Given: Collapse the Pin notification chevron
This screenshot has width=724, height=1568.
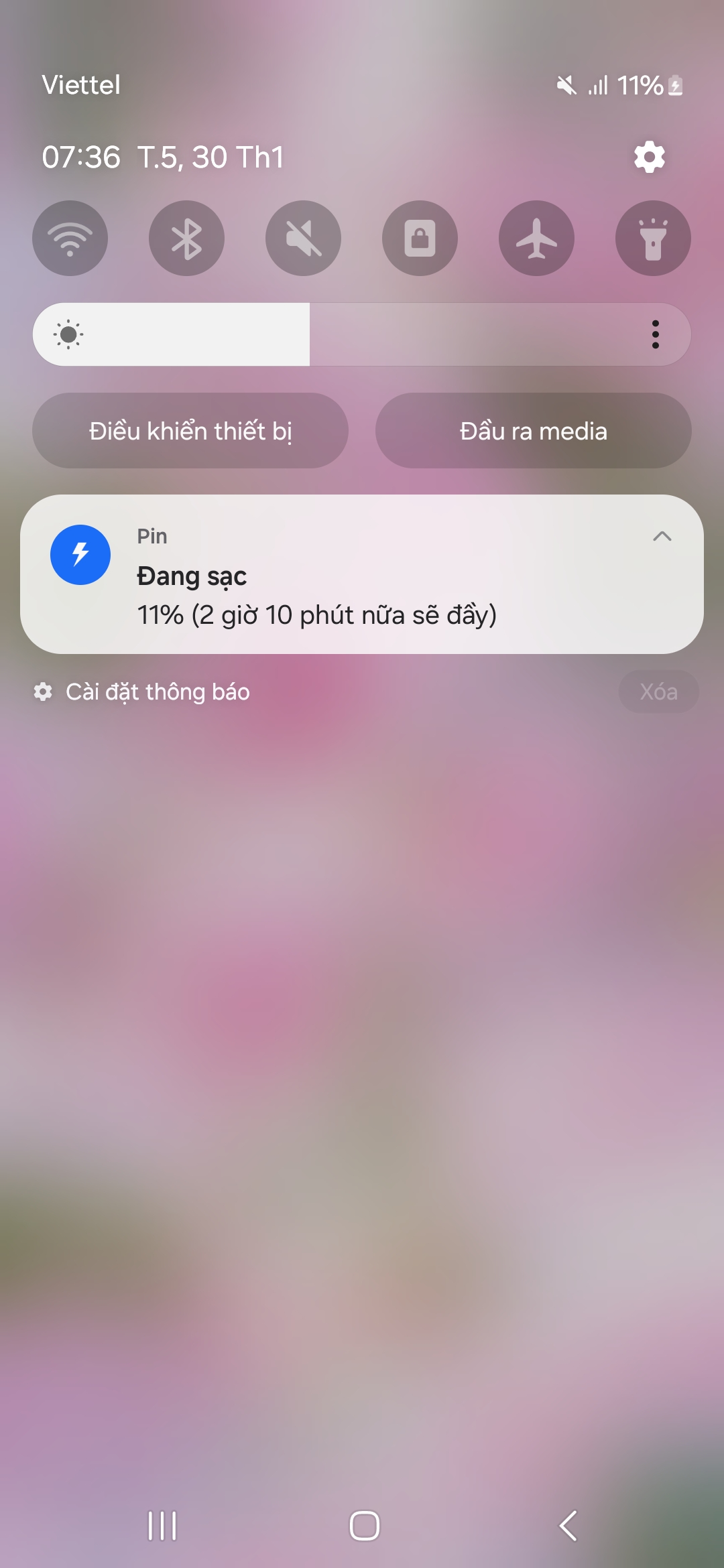Looking at the screenshot, I should tap(662, 536).
